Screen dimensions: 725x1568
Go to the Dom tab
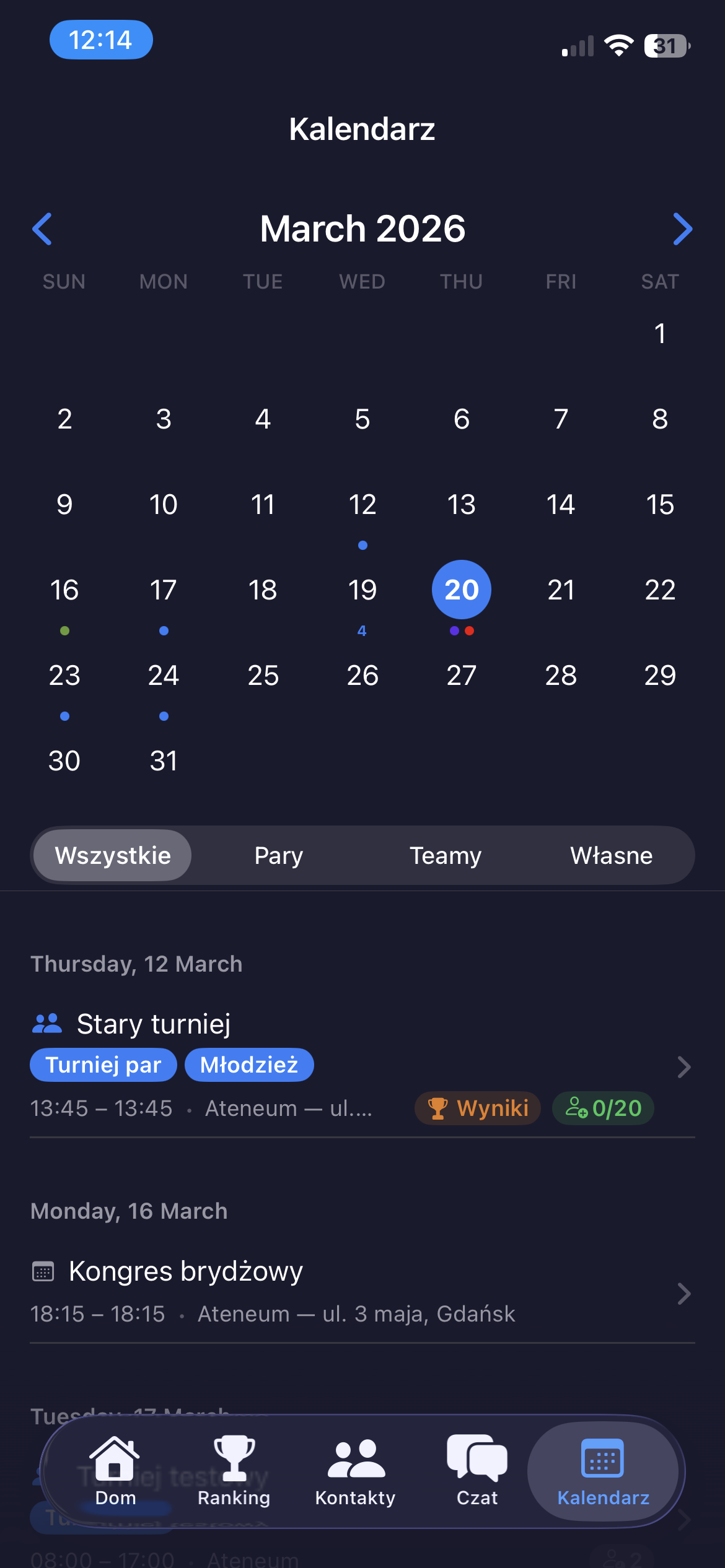pyautogui.click(x=115, y=1471)
